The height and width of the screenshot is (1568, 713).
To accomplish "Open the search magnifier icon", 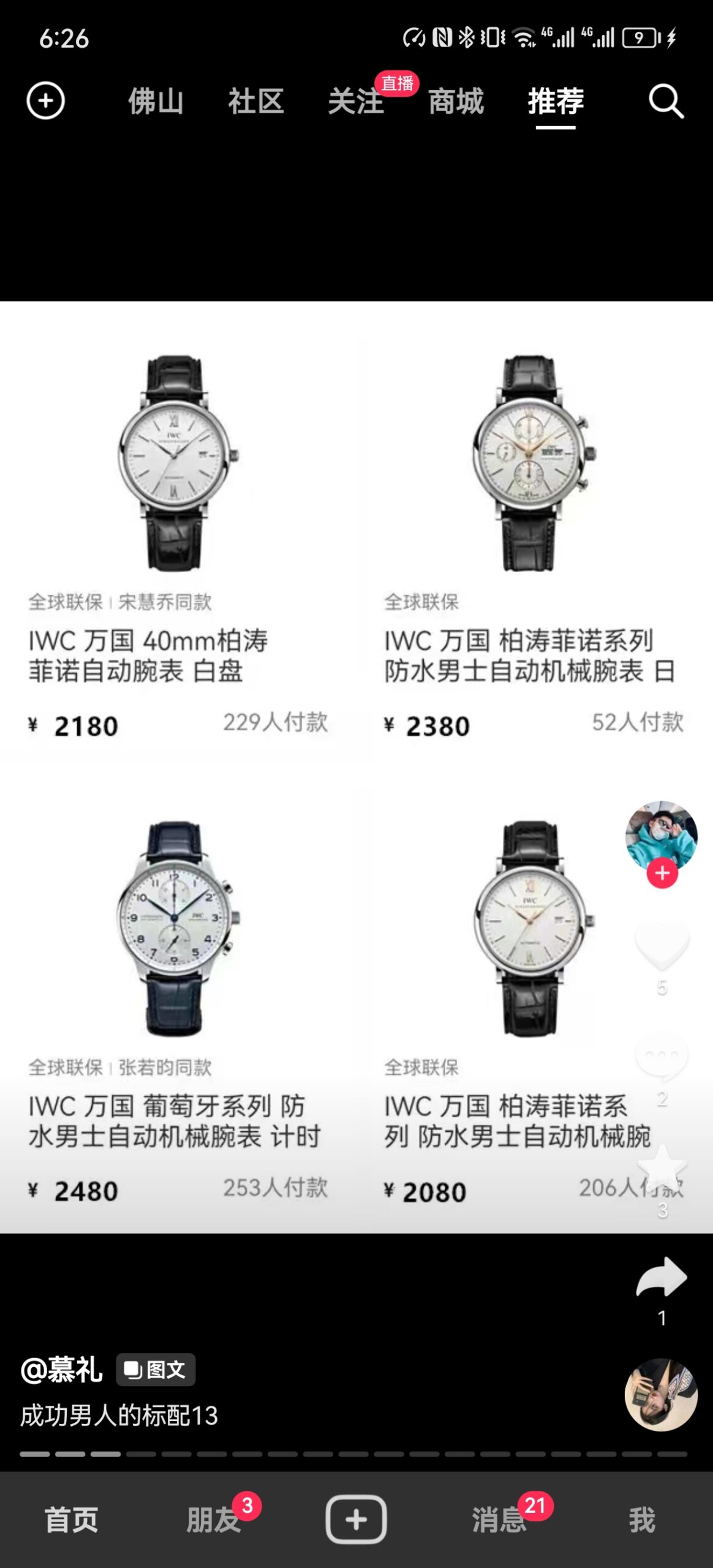I will tap(666, 102).
